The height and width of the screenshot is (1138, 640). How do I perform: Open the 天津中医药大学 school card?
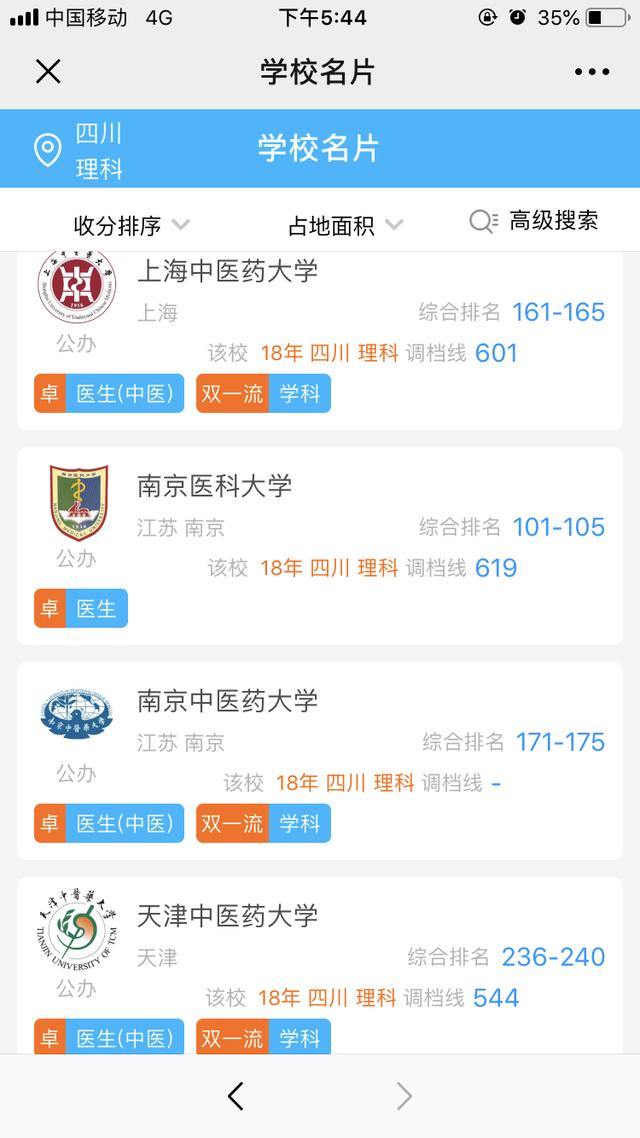click(320, 965)
